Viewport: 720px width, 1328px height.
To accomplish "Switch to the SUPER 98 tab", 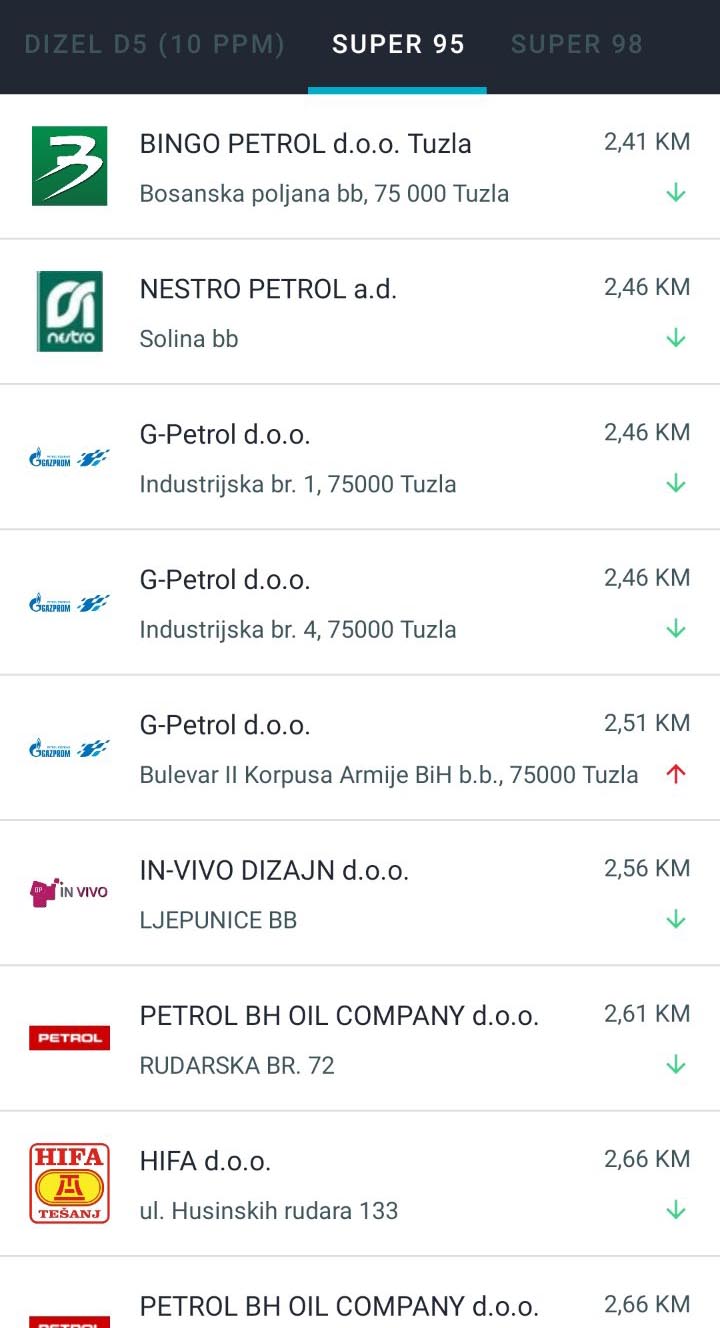I will point(576,44).
